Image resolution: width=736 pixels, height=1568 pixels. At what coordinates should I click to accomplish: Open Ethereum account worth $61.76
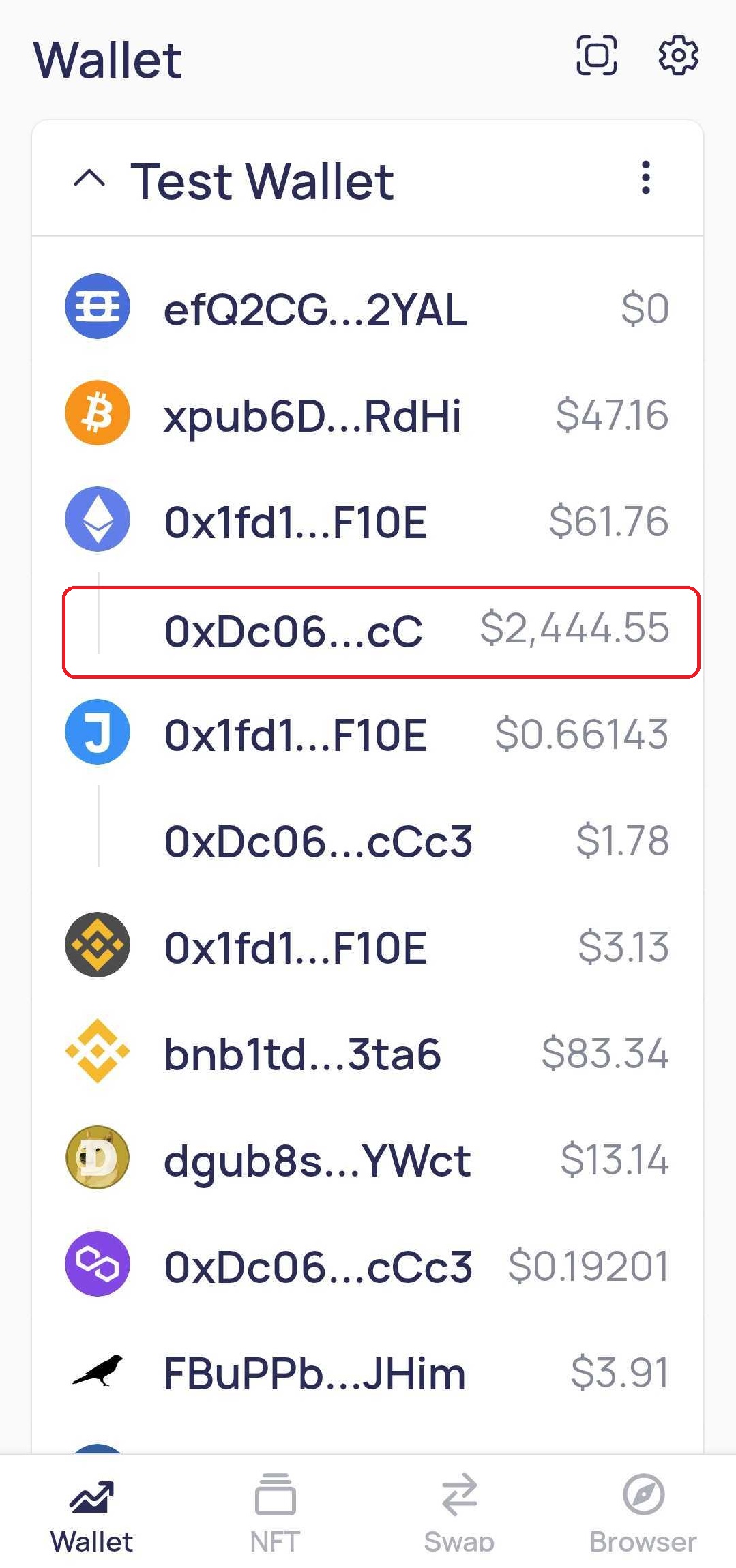pyautogui.click(x=367, y=521)
